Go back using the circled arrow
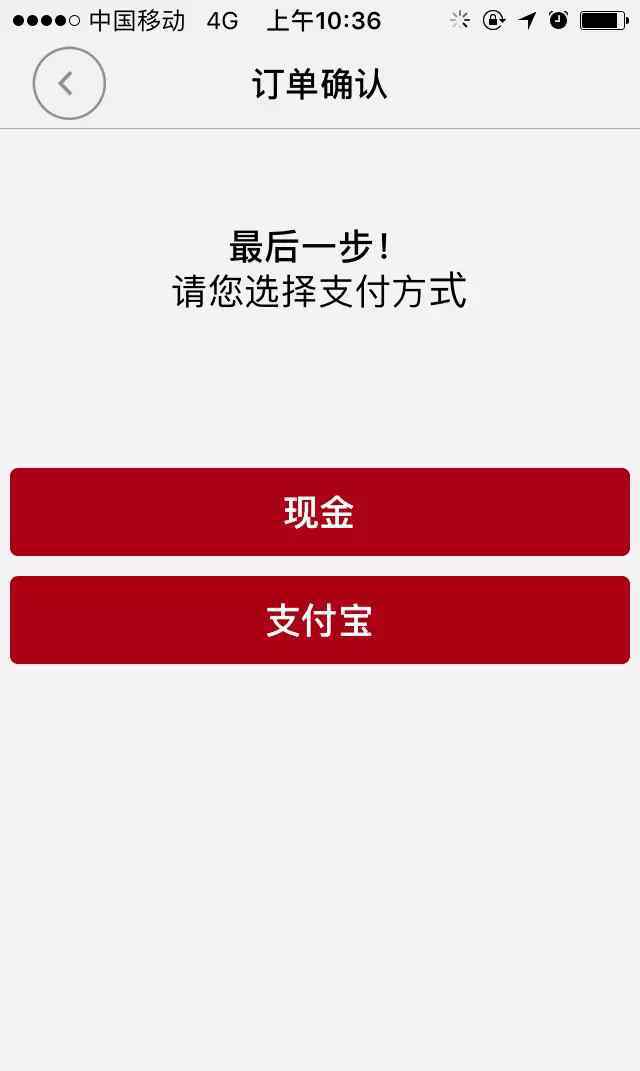This screenshot has width=640, height=1071. [x=69, y=83]
